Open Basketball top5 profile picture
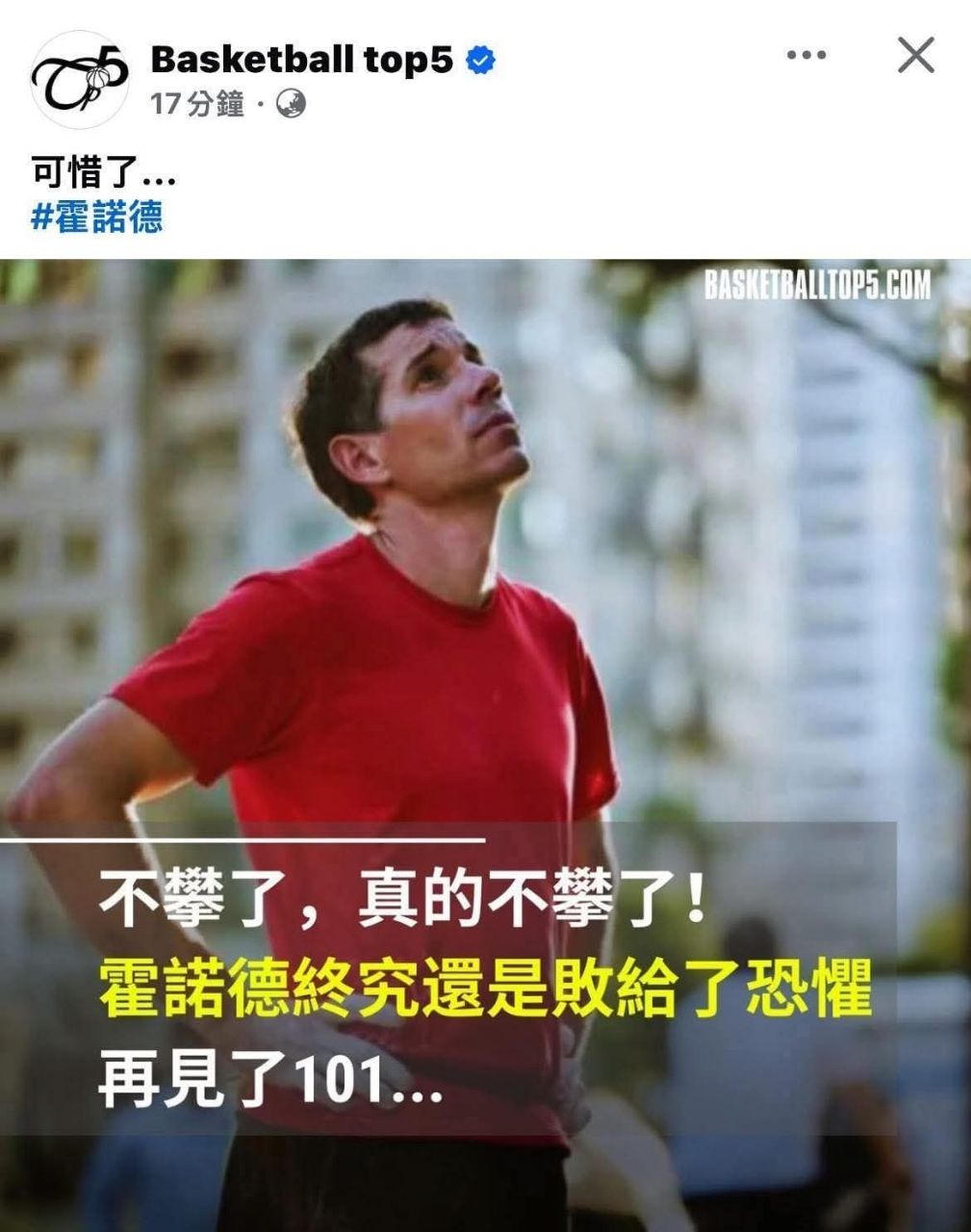The height and width of the screenshot is (1232, 971). click(x=79, y=79)
